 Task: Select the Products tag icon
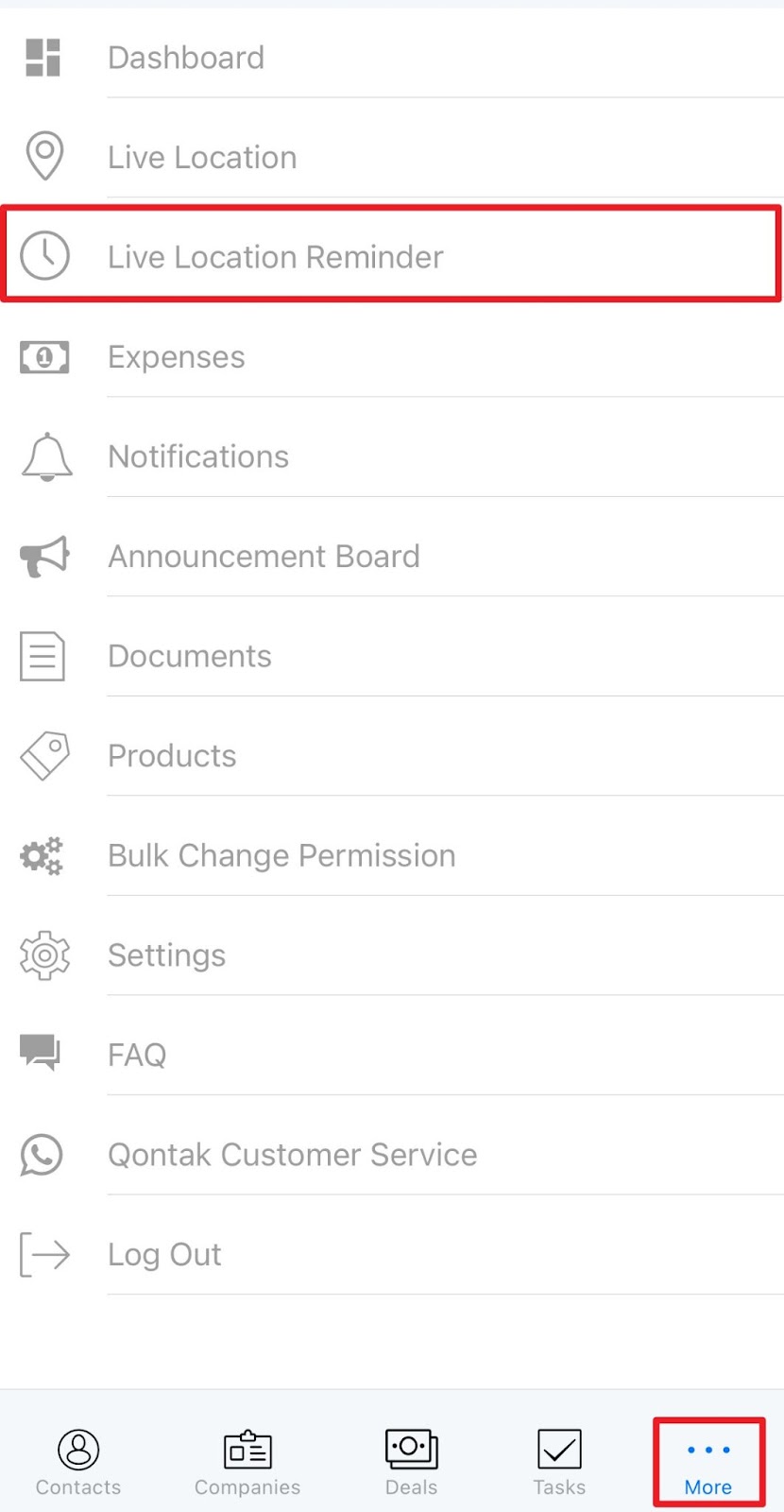(43, 756)
